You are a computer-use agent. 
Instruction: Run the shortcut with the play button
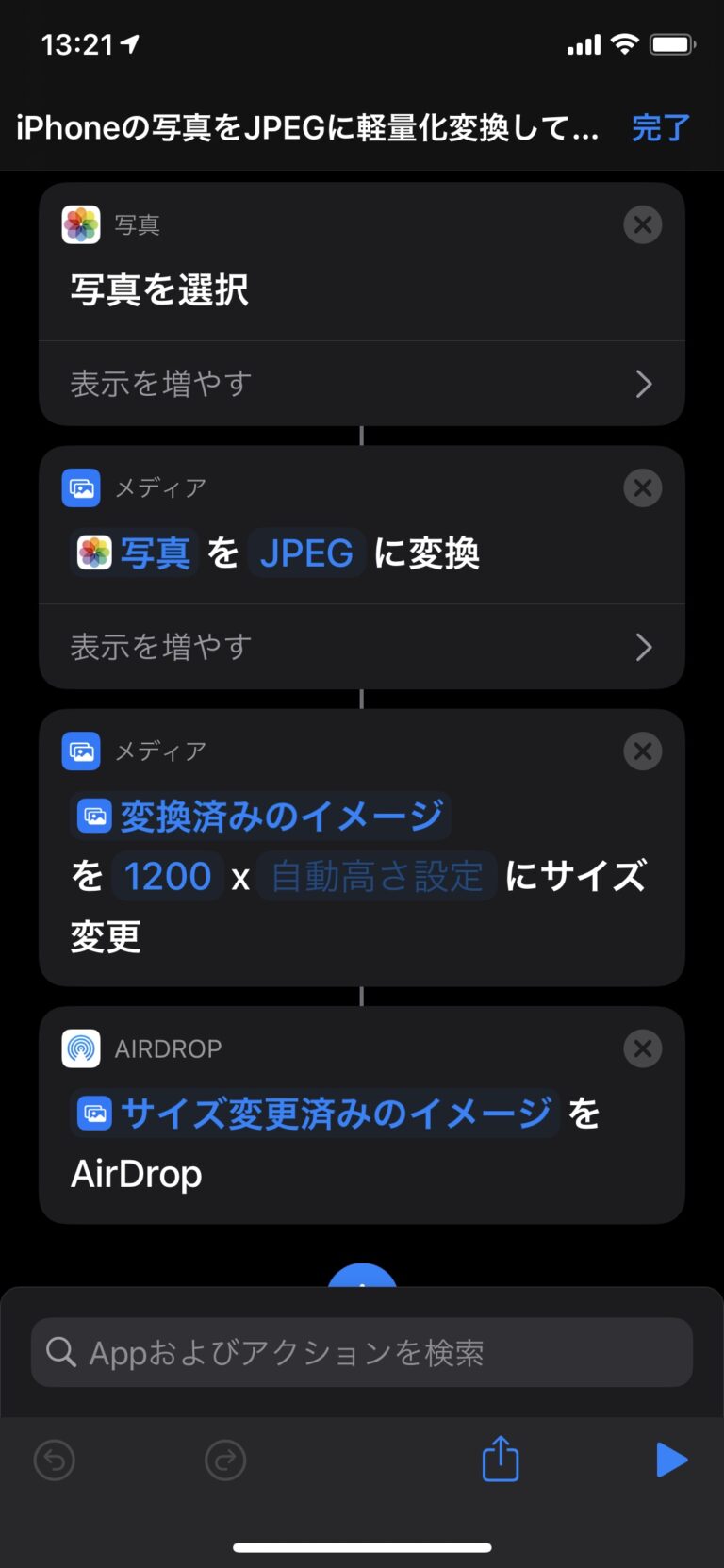(671, 1460)
